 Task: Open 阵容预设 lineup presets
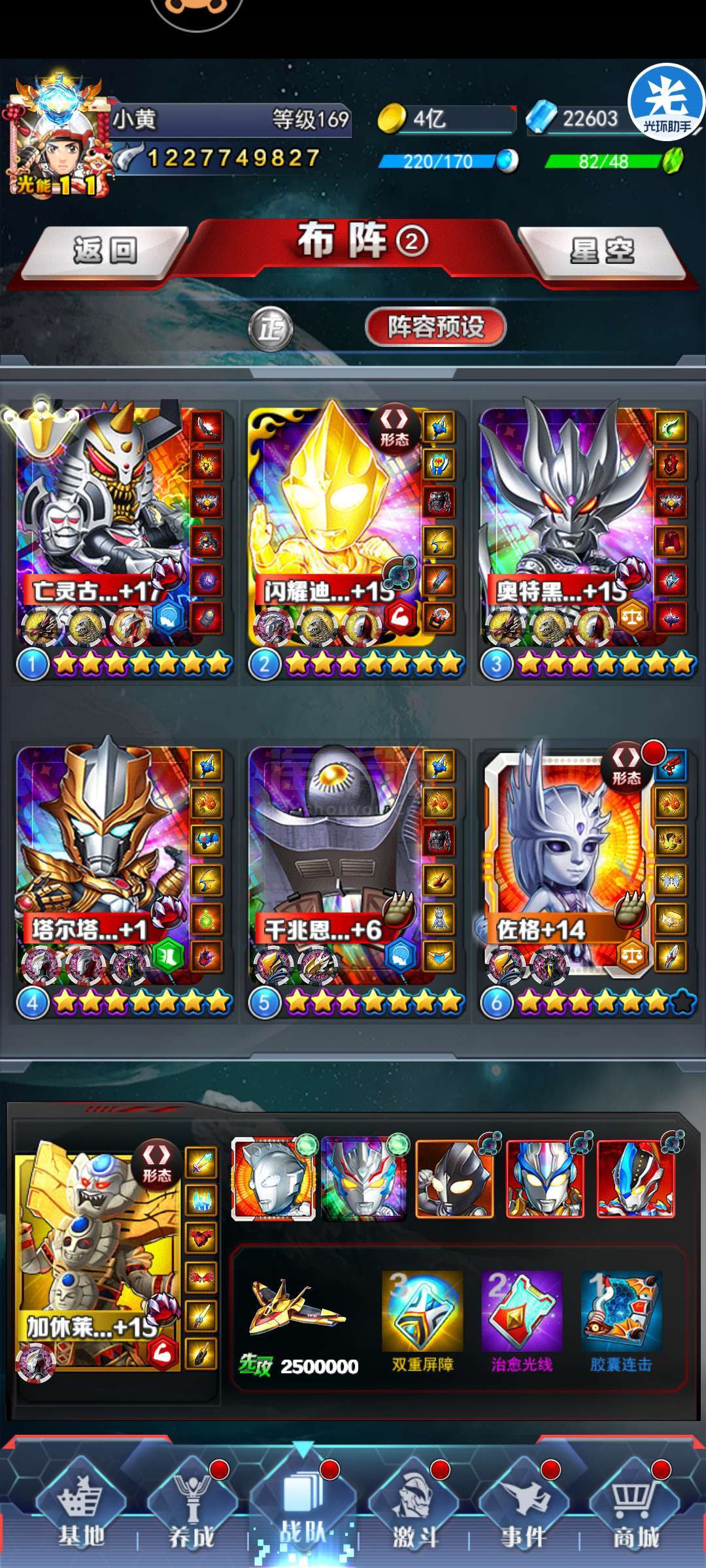pos(435,327)
